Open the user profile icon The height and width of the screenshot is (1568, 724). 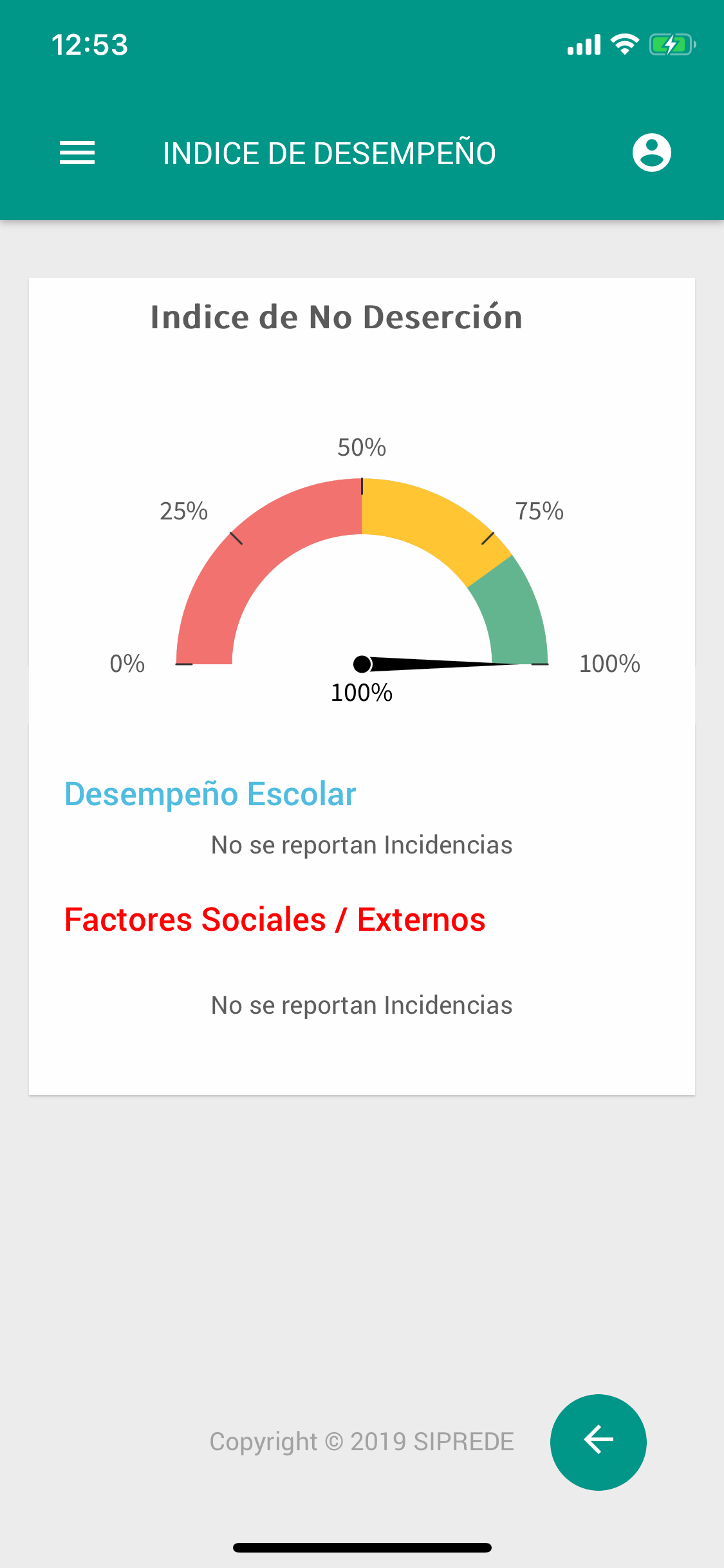pos(651,153)
